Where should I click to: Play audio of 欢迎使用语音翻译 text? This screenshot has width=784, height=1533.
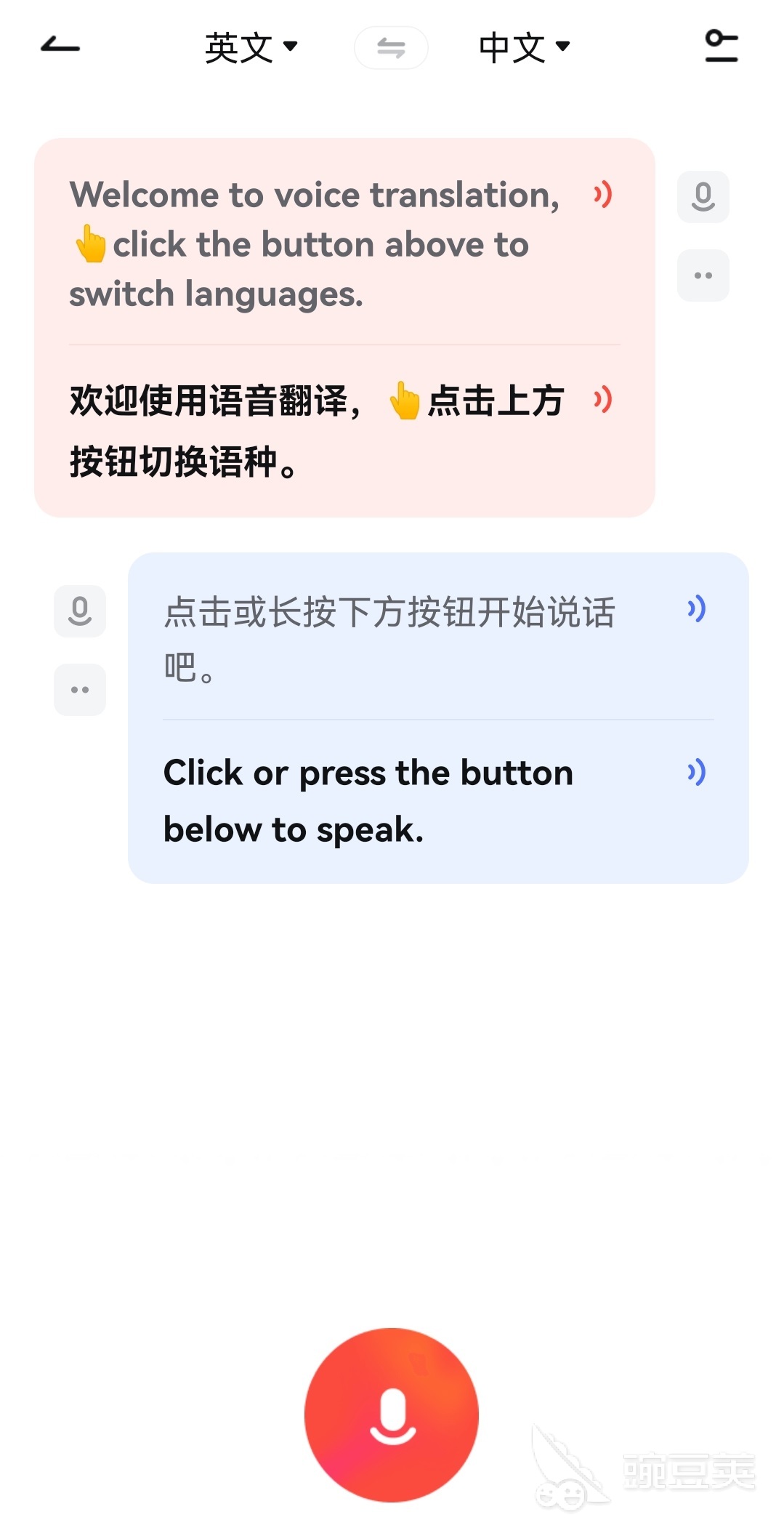(603, 400)
